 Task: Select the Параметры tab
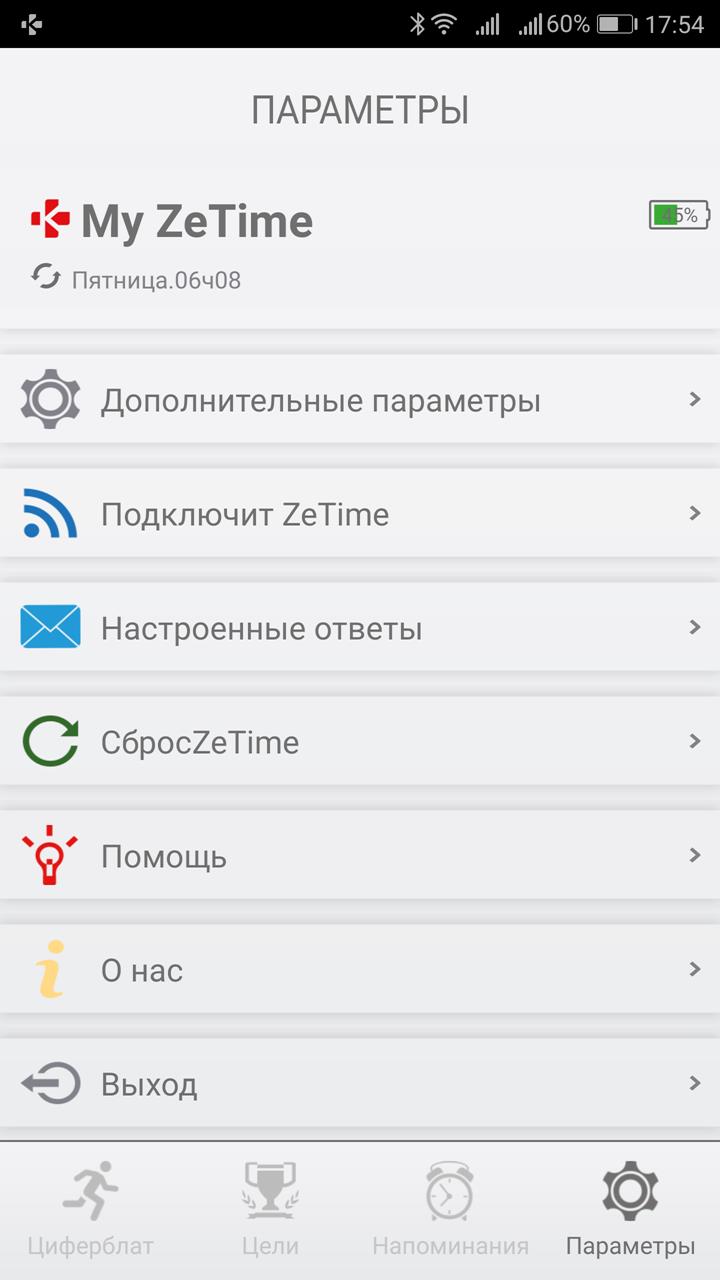point(630,1211)
